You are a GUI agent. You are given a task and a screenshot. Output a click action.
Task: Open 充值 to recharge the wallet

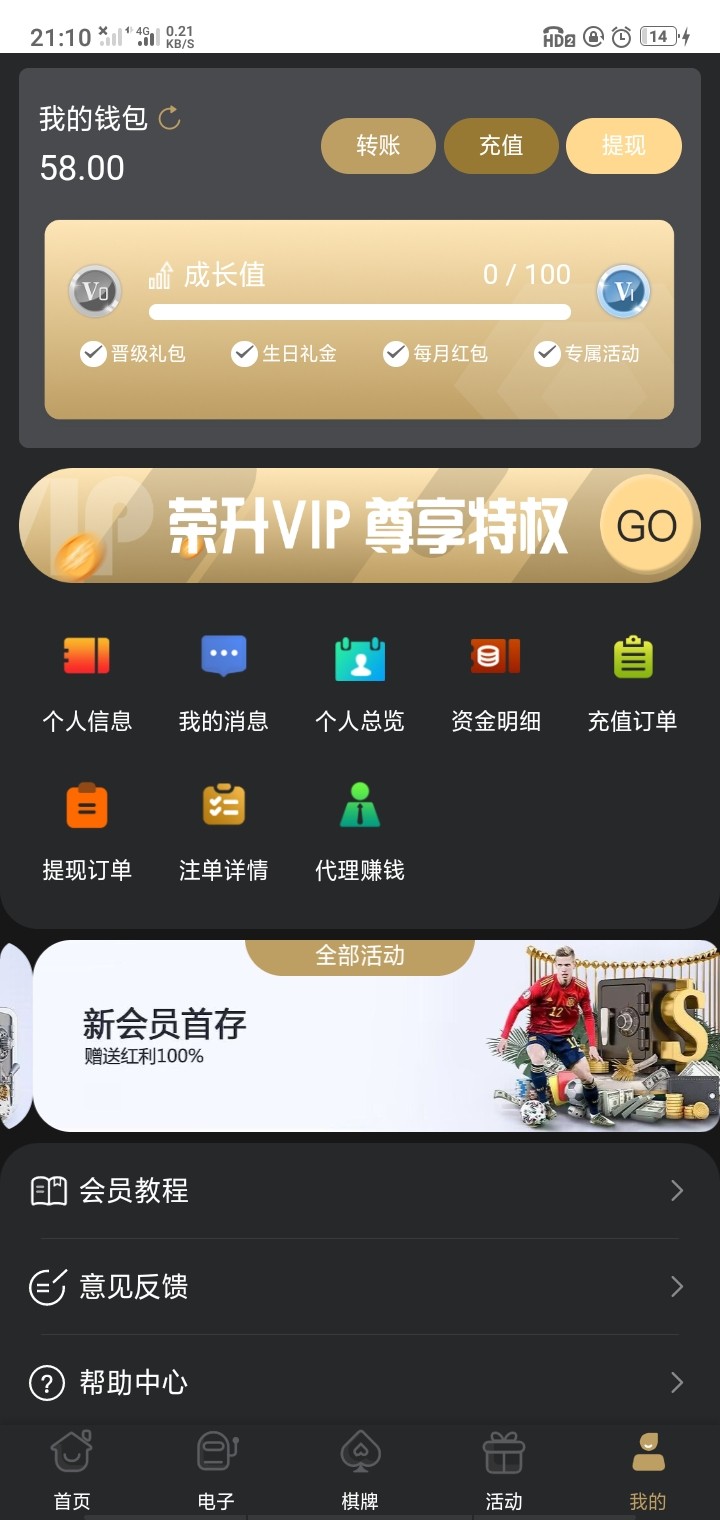(501, 146)
